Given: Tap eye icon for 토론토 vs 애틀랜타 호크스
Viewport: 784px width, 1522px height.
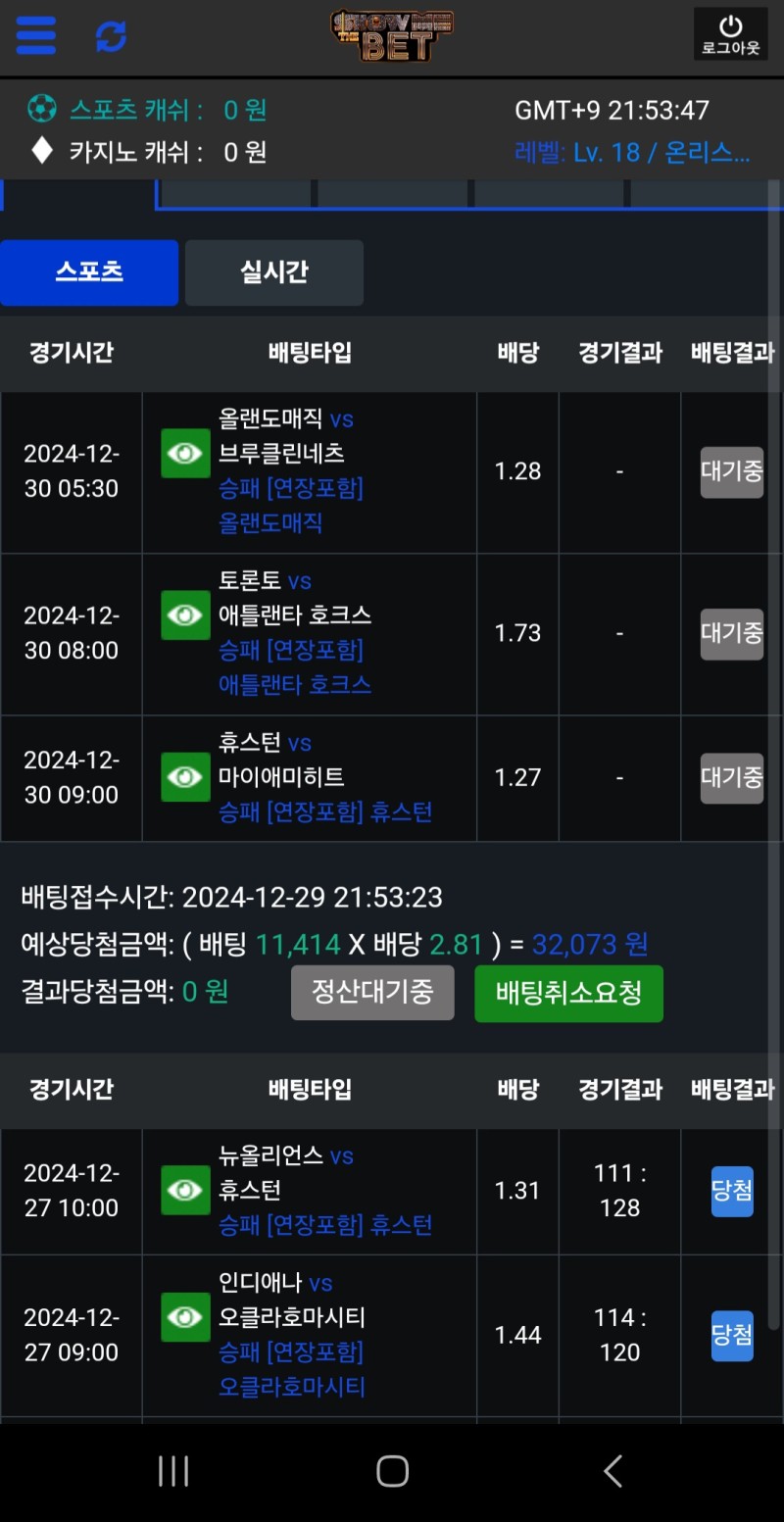Looking at the screenshot, I should click(x=186, y=615).
